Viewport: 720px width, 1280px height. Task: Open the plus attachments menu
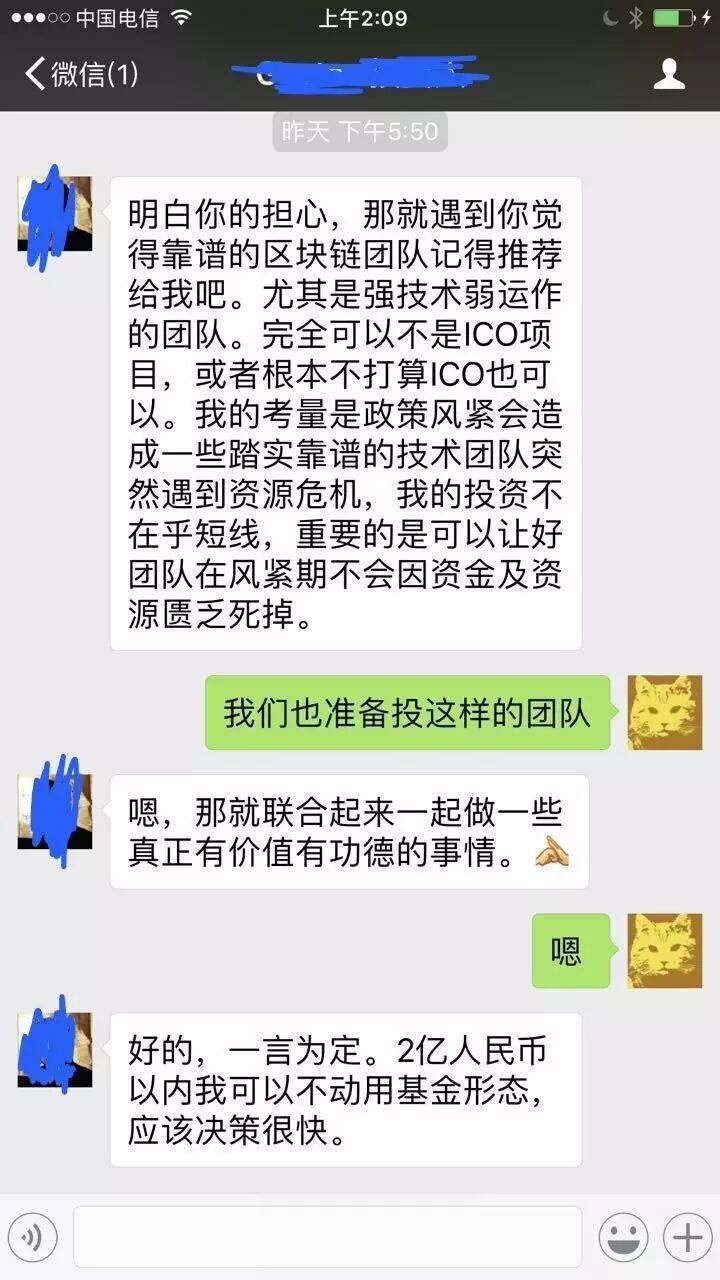point(687,1238)
